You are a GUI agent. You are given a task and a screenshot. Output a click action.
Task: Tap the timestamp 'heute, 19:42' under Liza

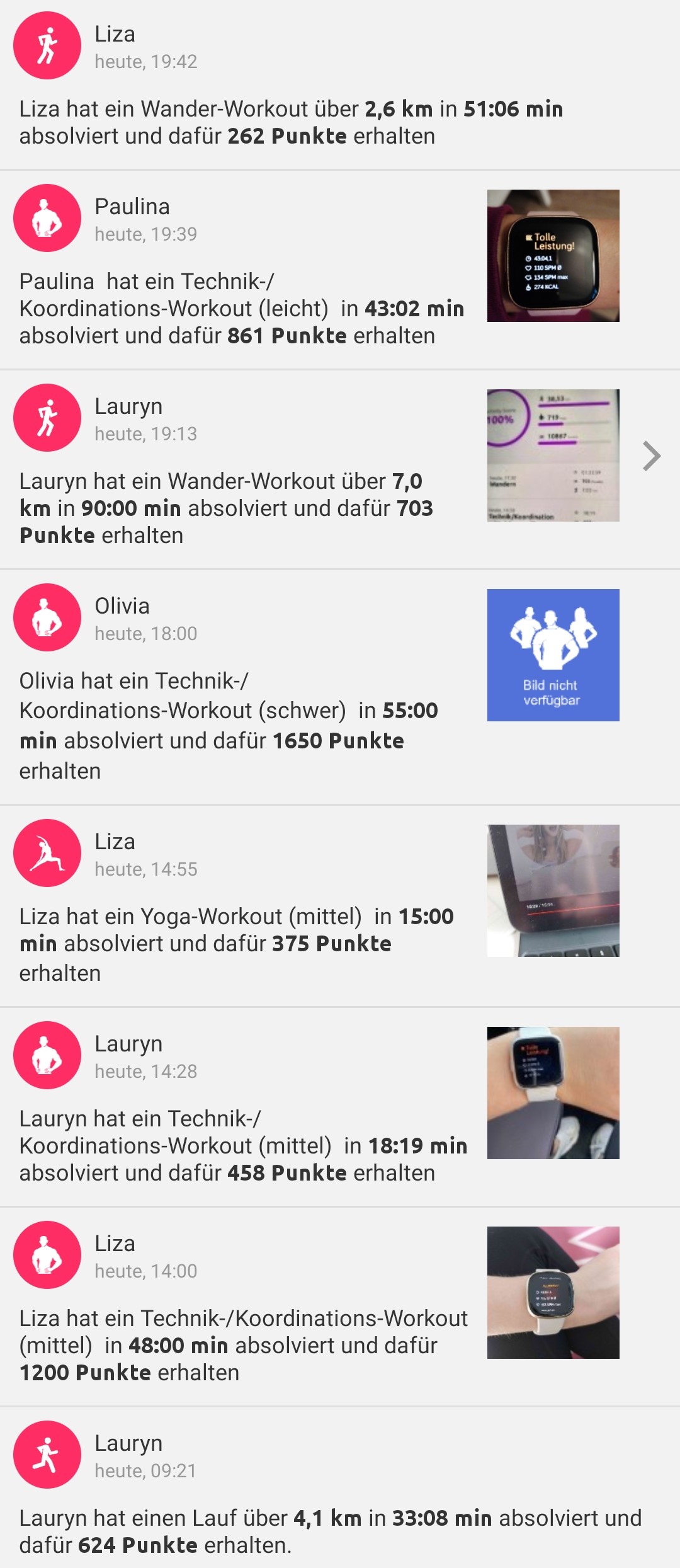[145, 62]
